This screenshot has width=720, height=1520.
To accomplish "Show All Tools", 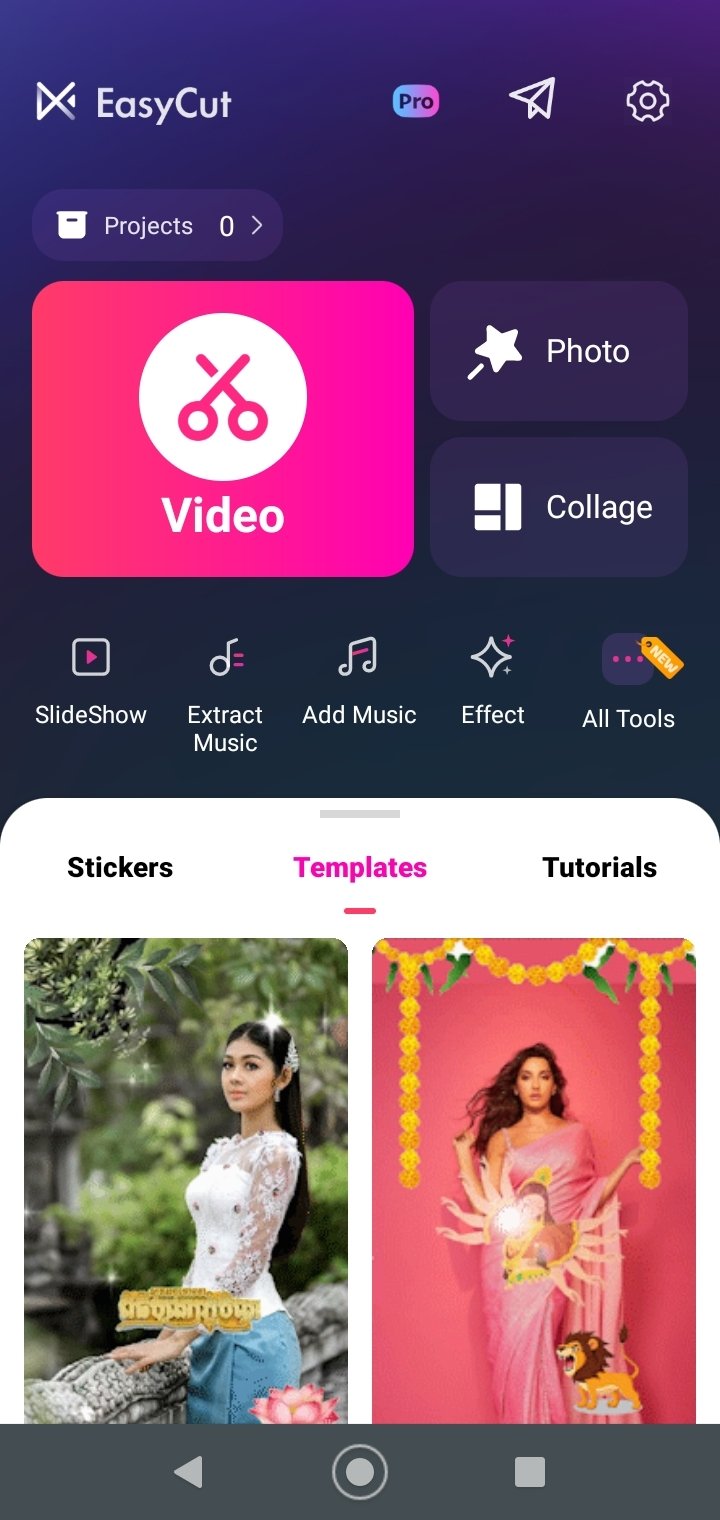I will pos(628,684).
